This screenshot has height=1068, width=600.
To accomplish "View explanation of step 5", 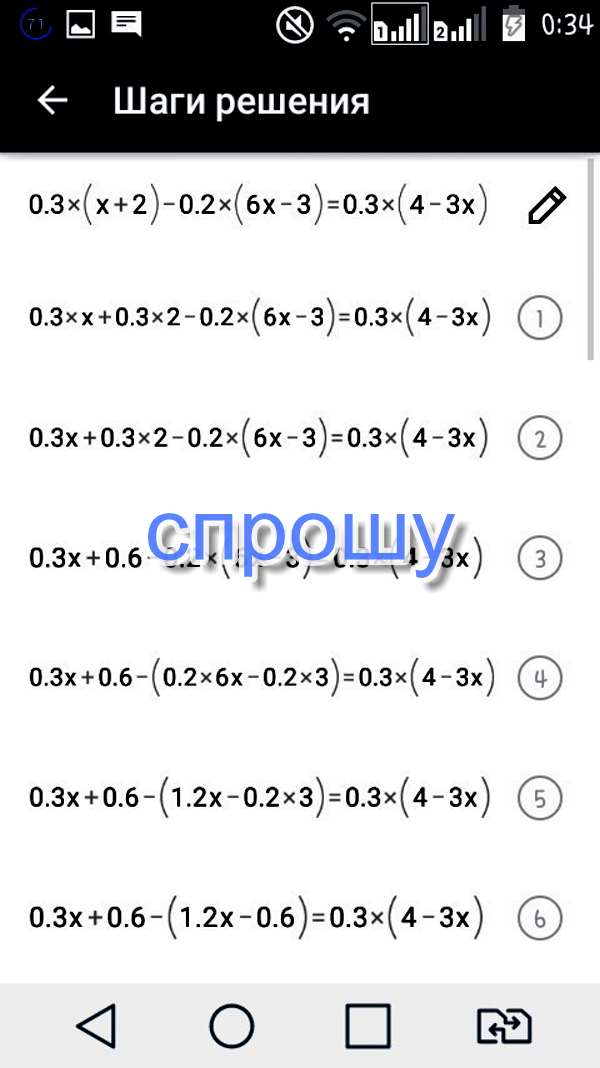I will click(x=540, y=798).
